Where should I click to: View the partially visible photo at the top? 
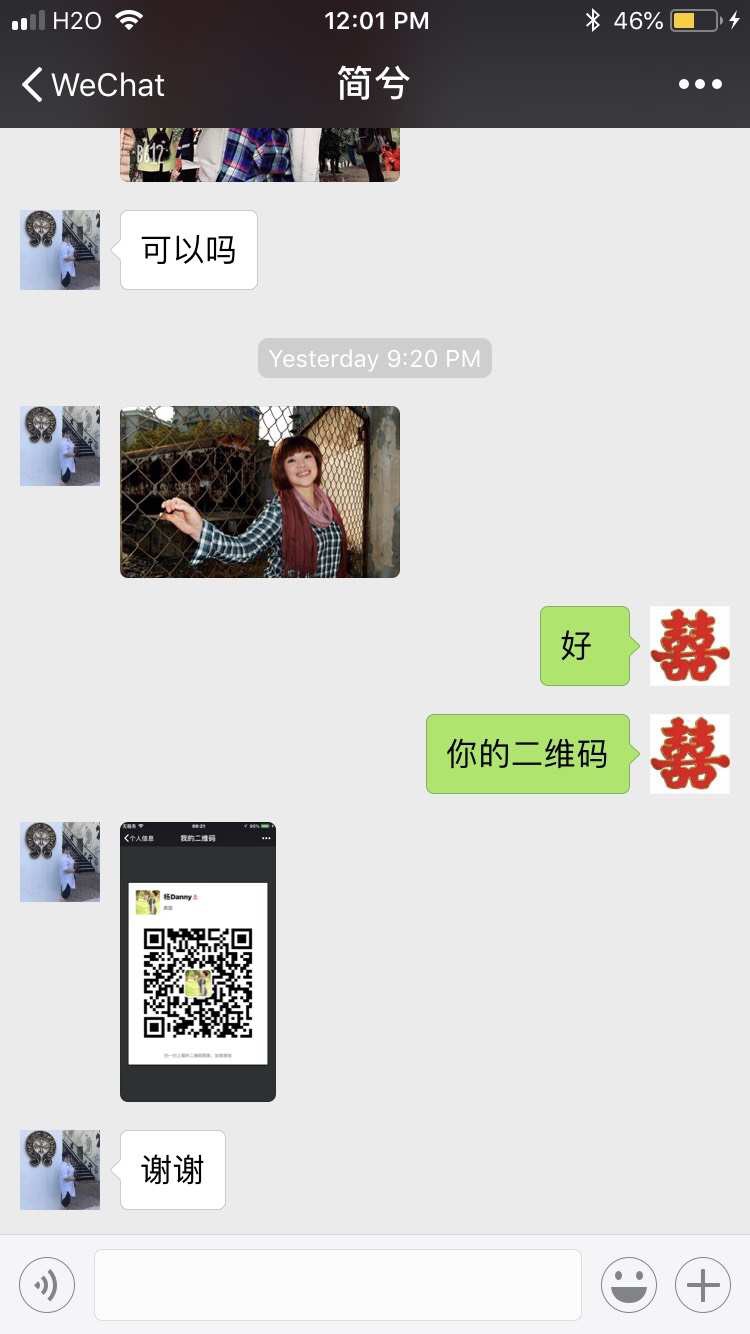260,156
